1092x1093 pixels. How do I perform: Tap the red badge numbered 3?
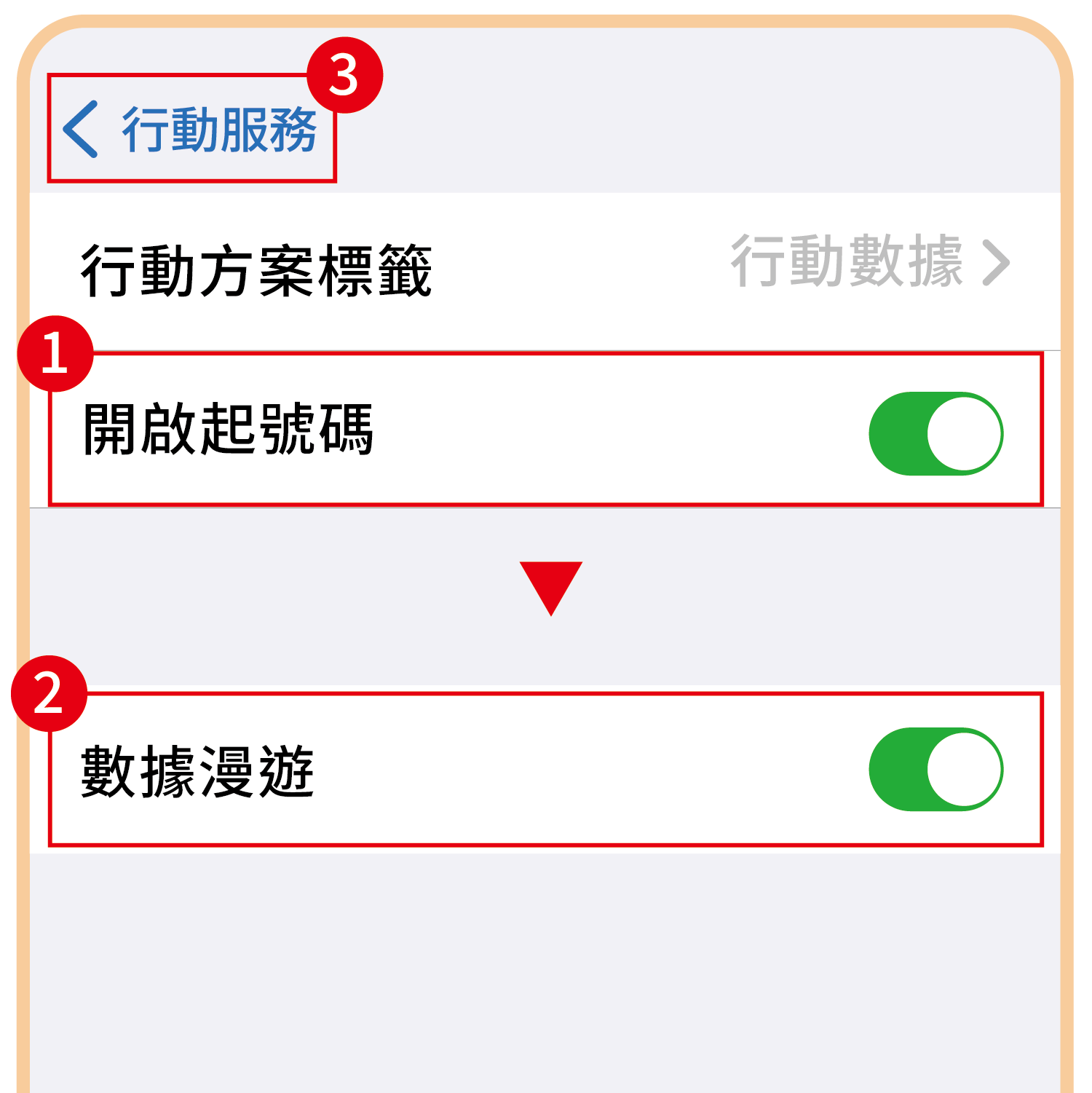[x=344, y=73]
